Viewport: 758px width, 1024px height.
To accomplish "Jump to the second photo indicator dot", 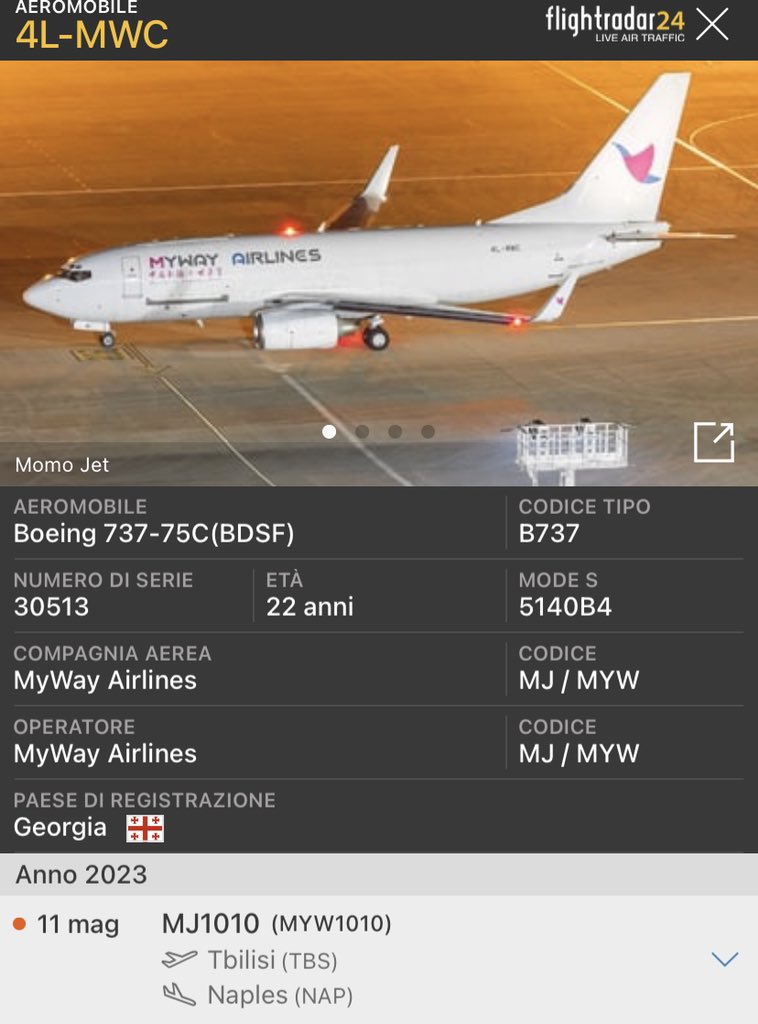I will coord(362,432).
